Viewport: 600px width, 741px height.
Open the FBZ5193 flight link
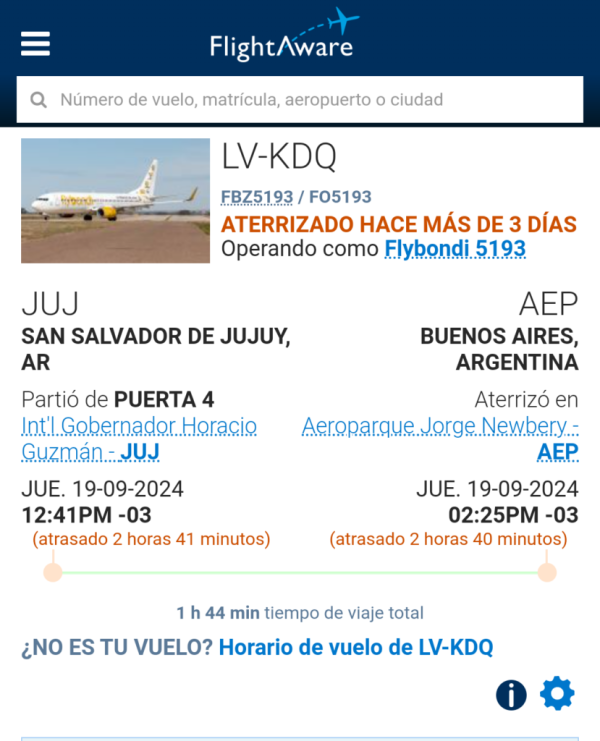point(256,197)
